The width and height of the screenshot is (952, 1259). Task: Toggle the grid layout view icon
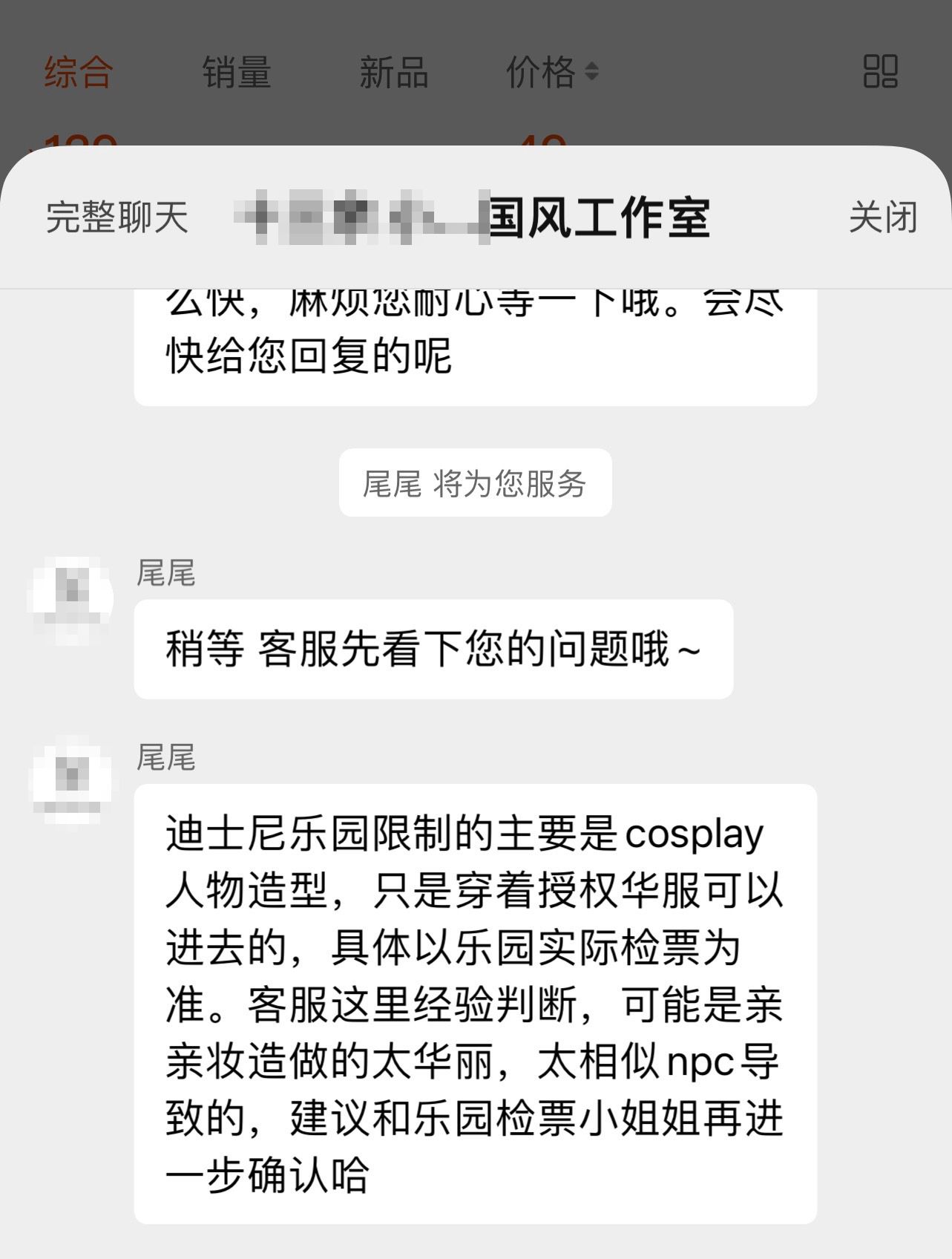880,72
